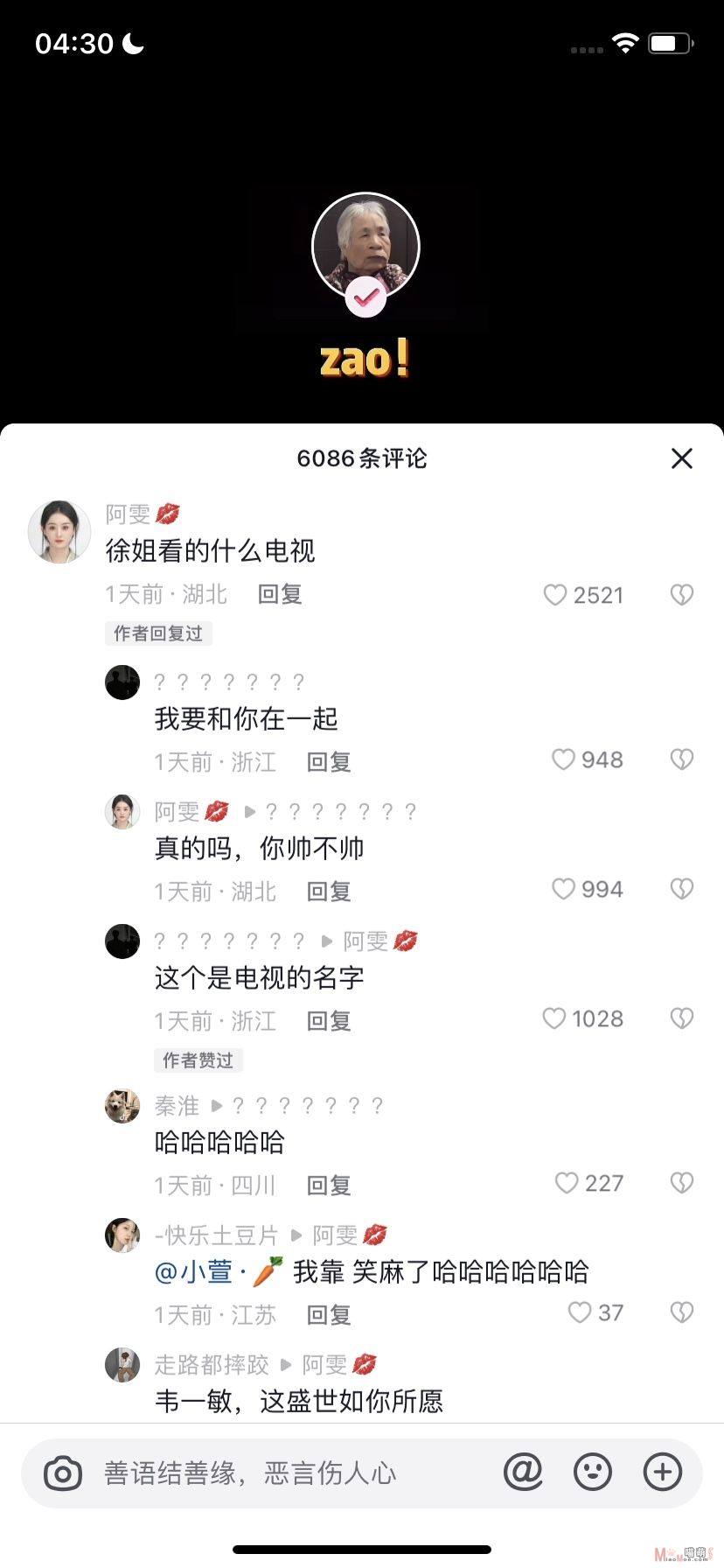
Task: Reply to the comment '徐姐看的什么电视'
Action: point(280,595)
